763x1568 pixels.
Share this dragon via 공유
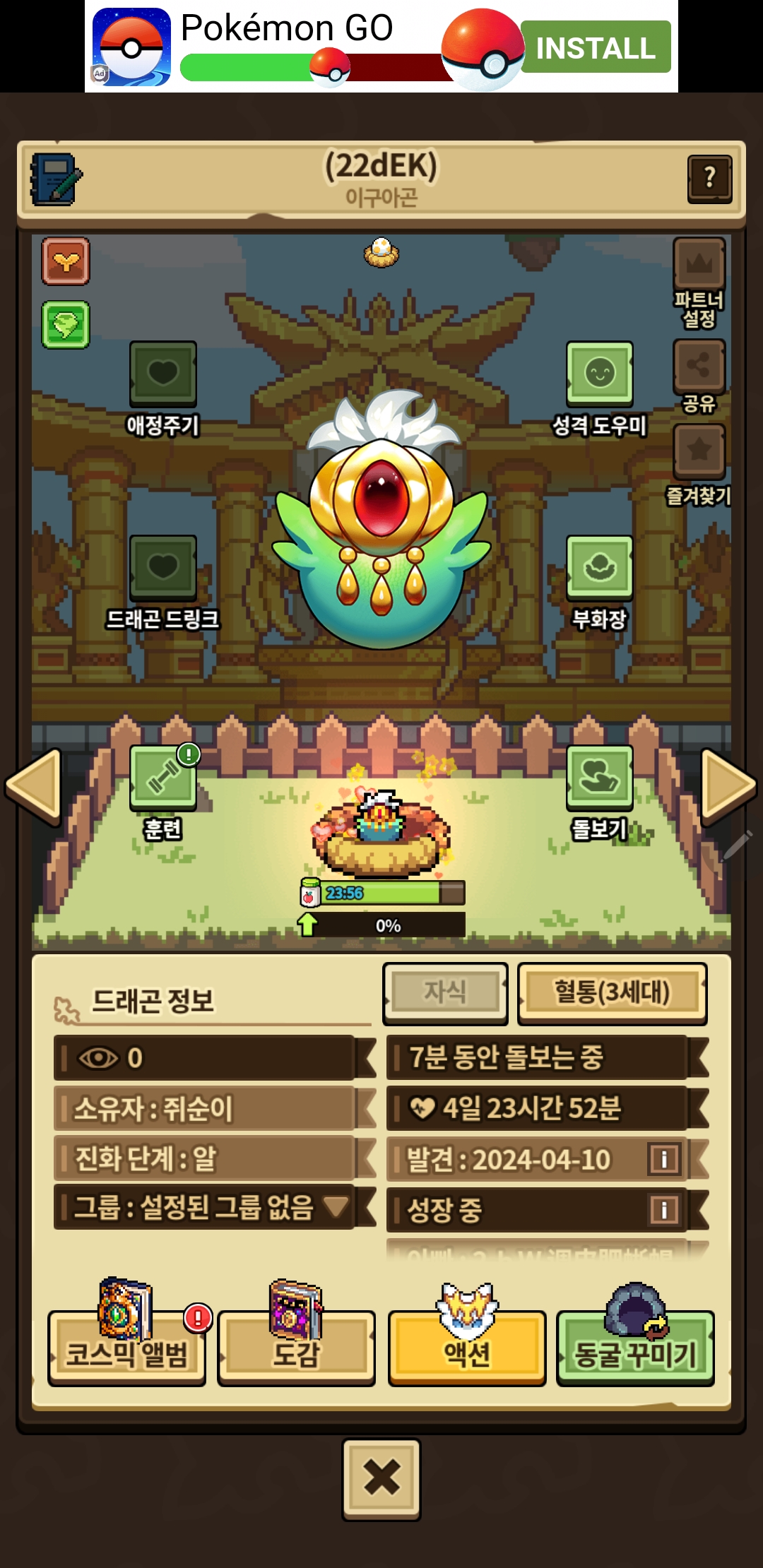[699, 366]
